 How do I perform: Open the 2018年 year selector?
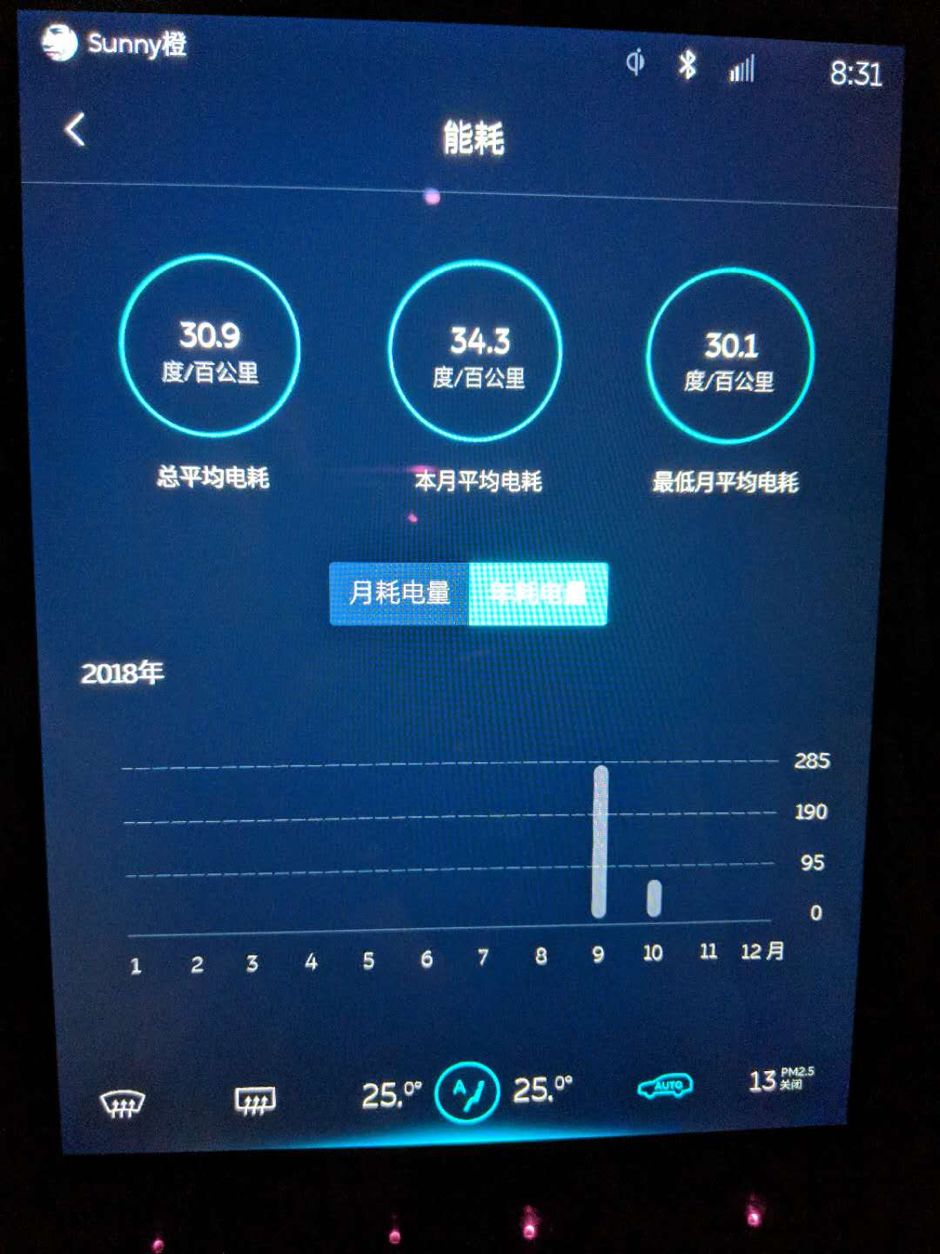(x=124, y=673)
